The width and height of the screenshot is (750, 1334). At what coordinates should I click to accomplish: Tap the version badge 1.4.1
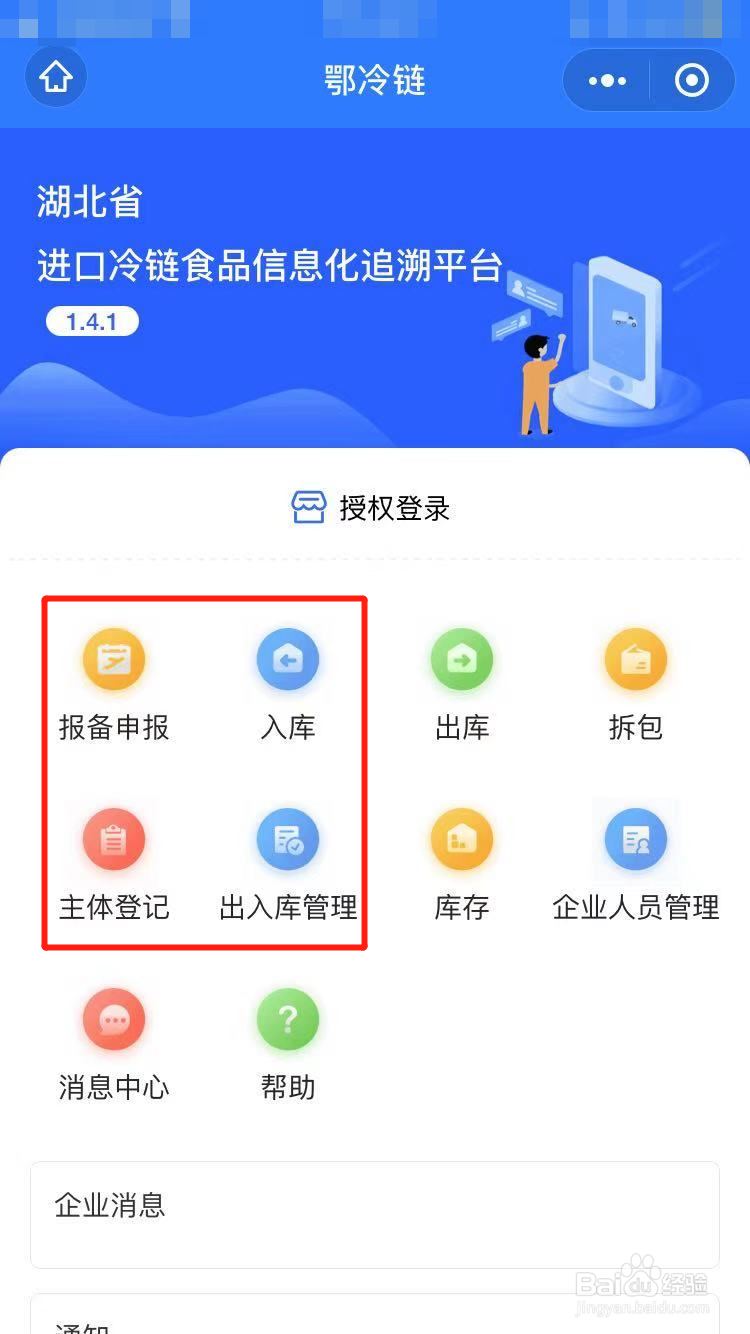92,321
